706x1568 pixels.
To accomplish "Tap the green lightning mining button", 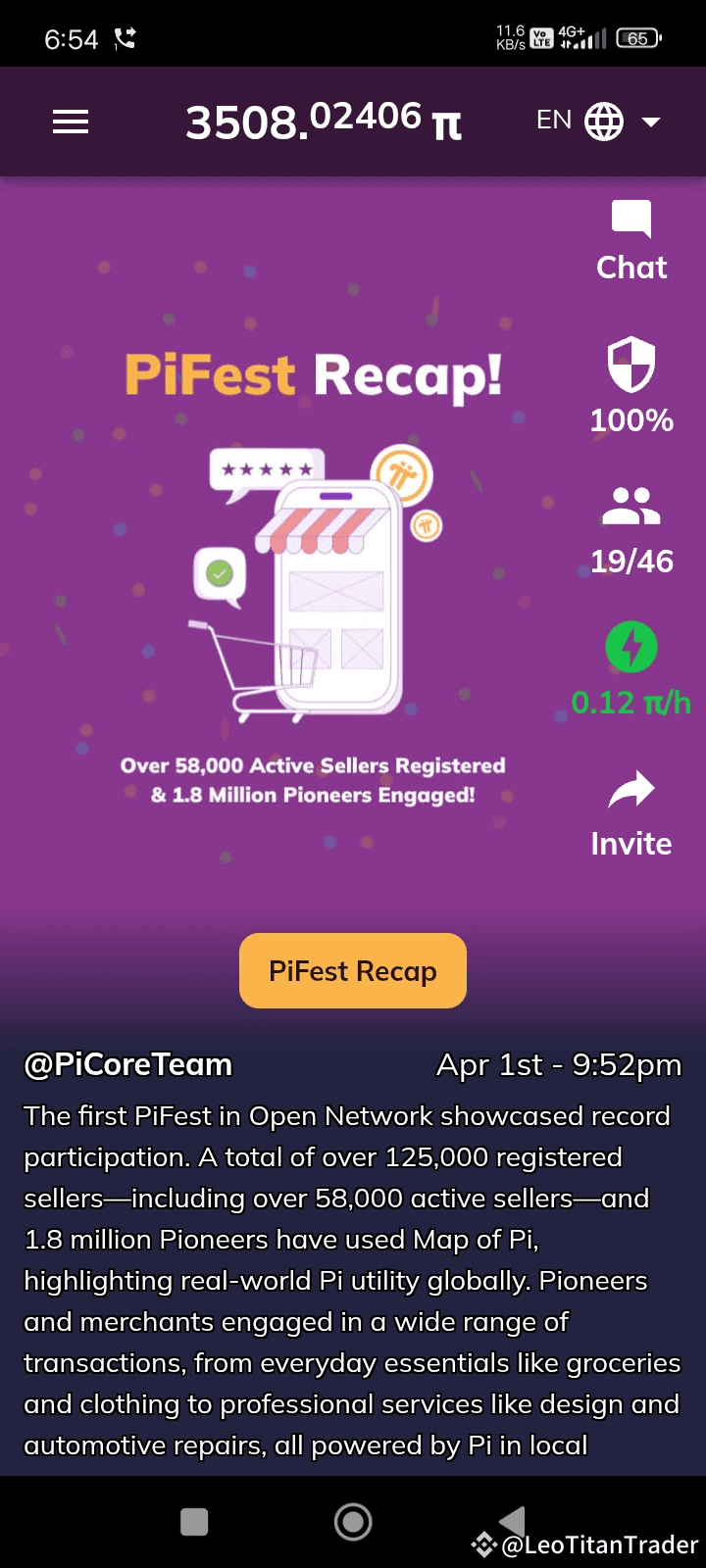I will click(x=631, y=648).
